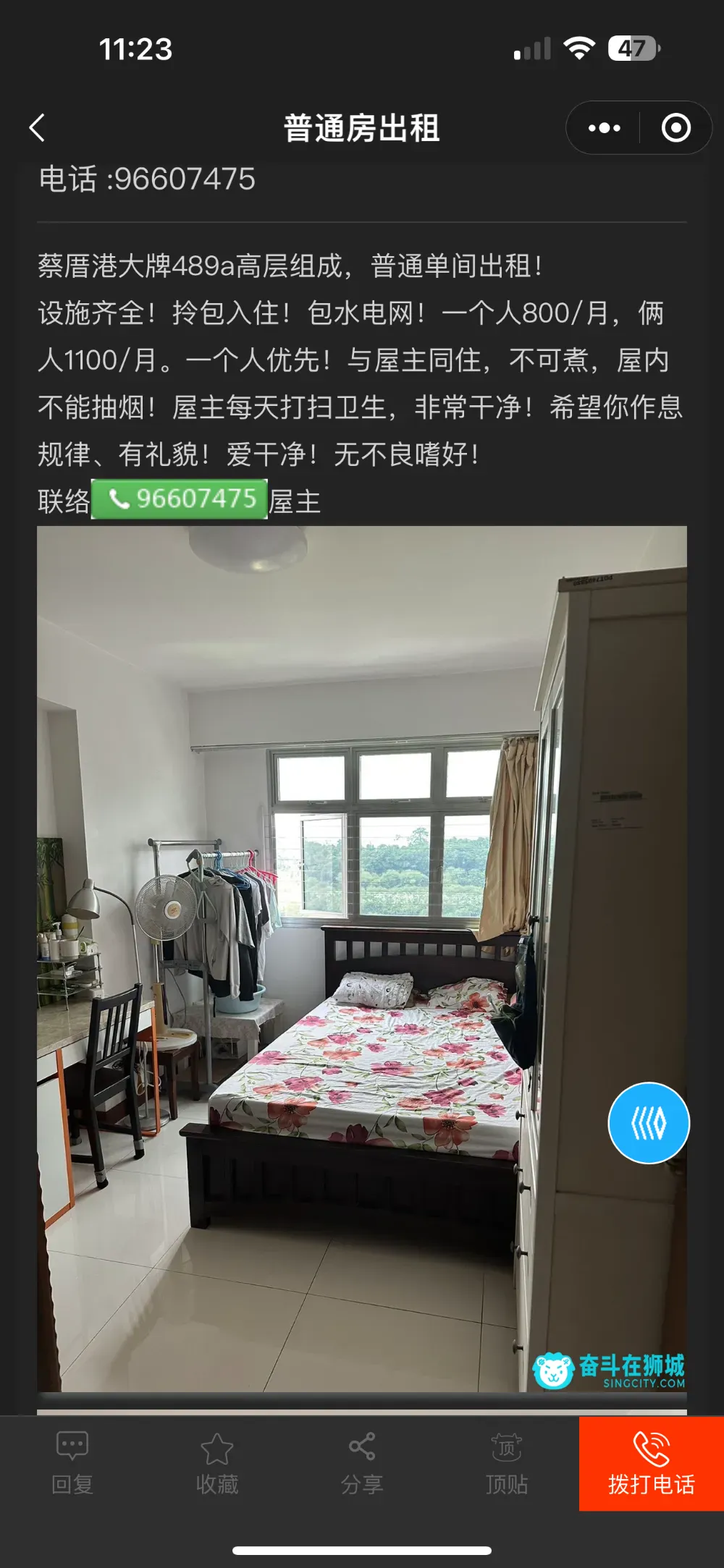
Task: Go back using the top-left arrow
Action: click(38, 128)
